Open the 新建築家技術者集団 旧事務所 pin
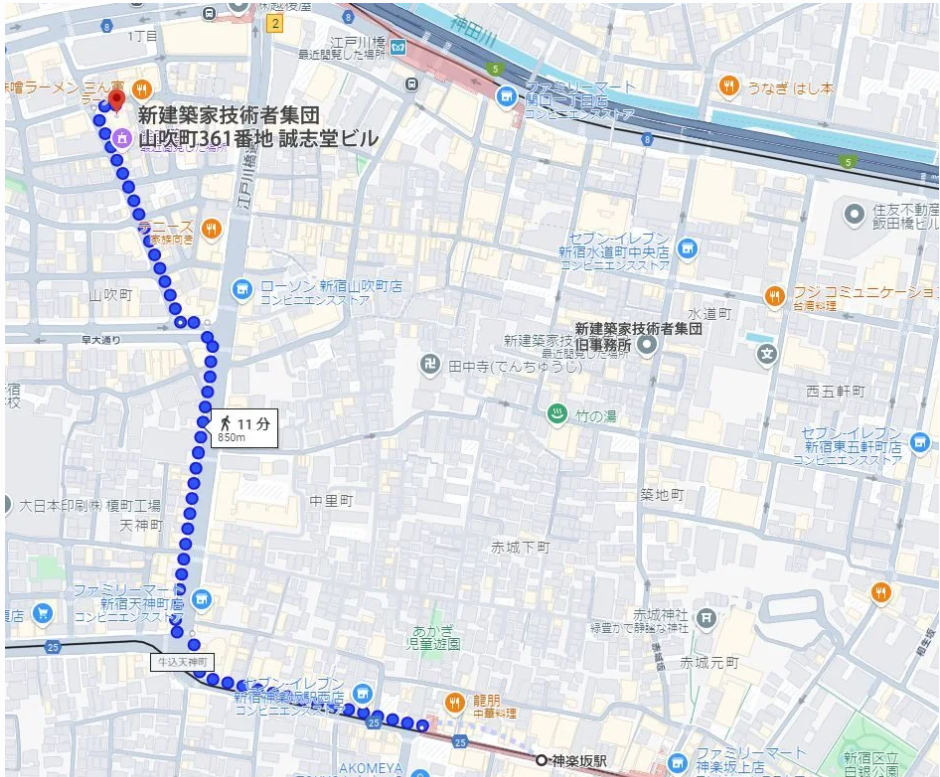This screenshot has width=940, height=777. click(x=647, y=345)
